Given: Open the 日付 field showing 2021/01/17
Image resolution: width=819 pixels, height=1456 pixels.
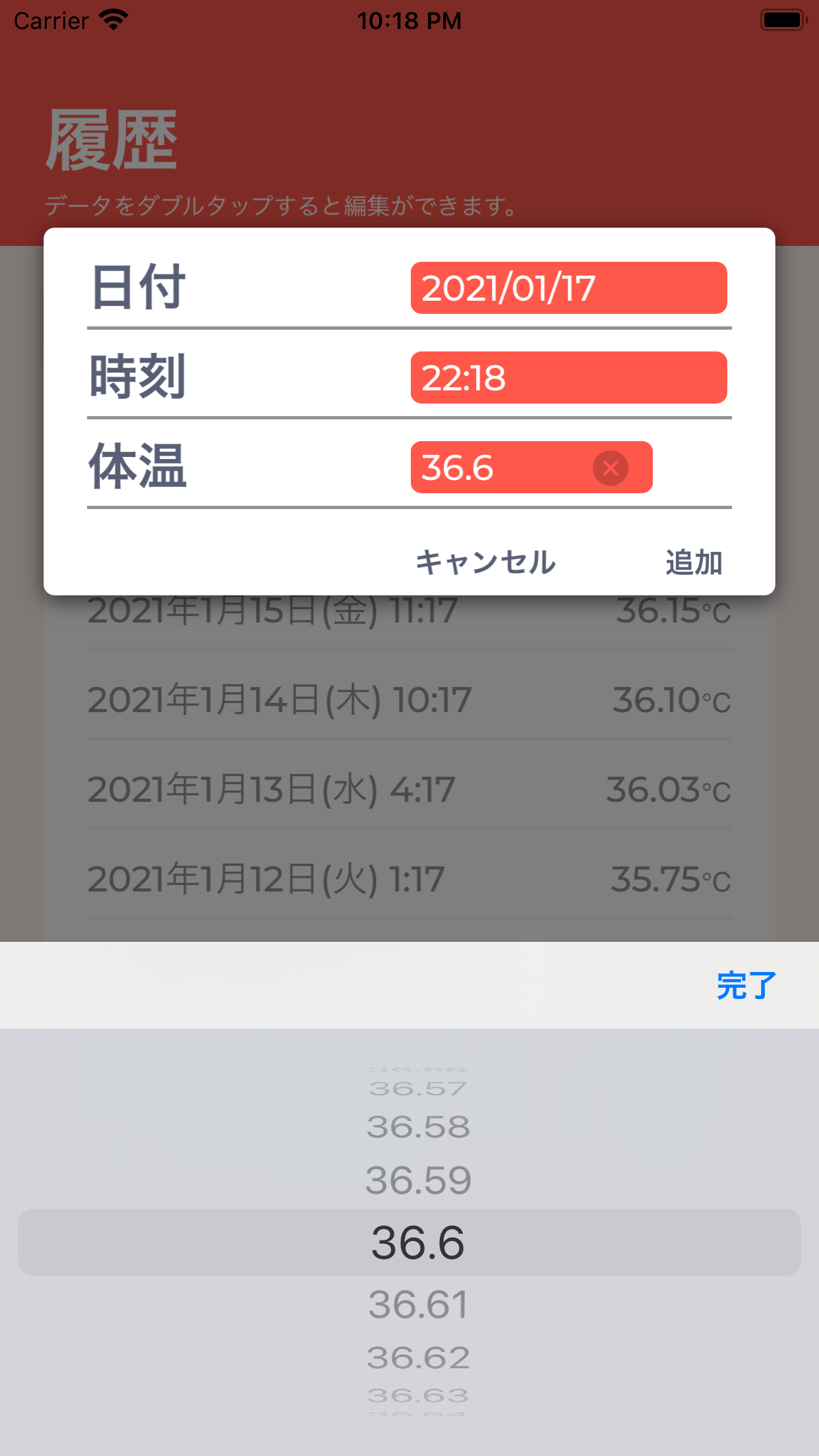Looking at the screenshot, I should click(568, 288).
